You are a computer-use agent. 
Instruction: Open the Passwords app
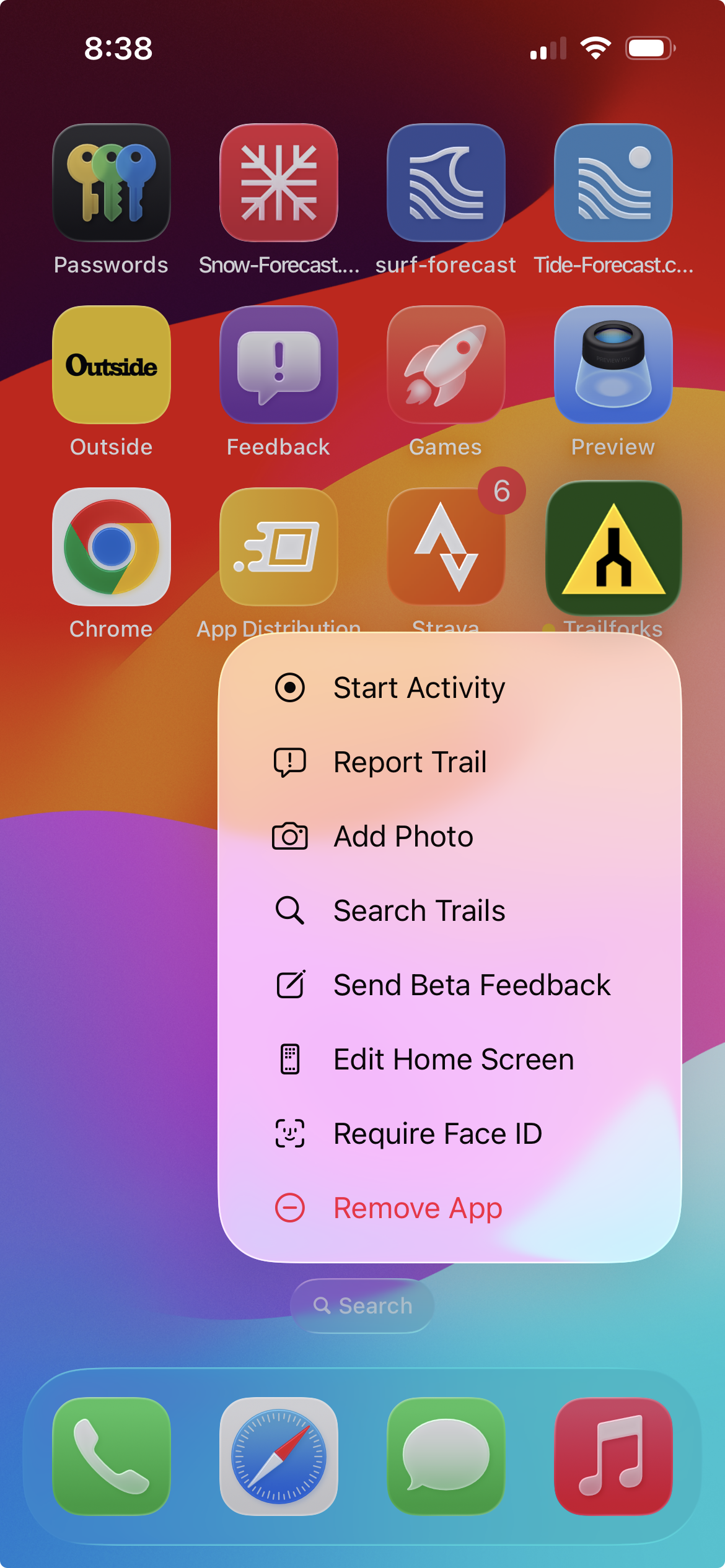coord(112,183)
